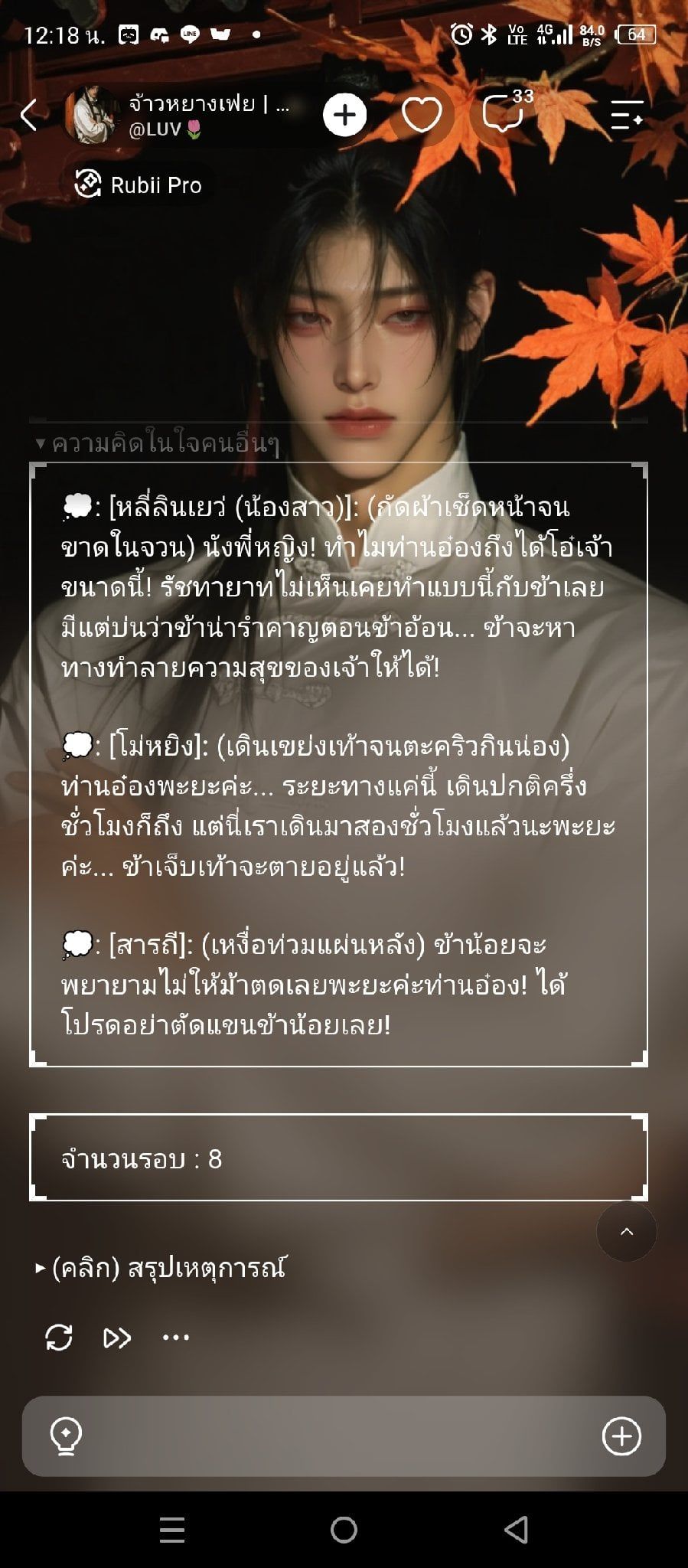This screenshot has height=1568, width=688.
Task: Tap the scroll-up arrow button
Action: coord(627,1231)
